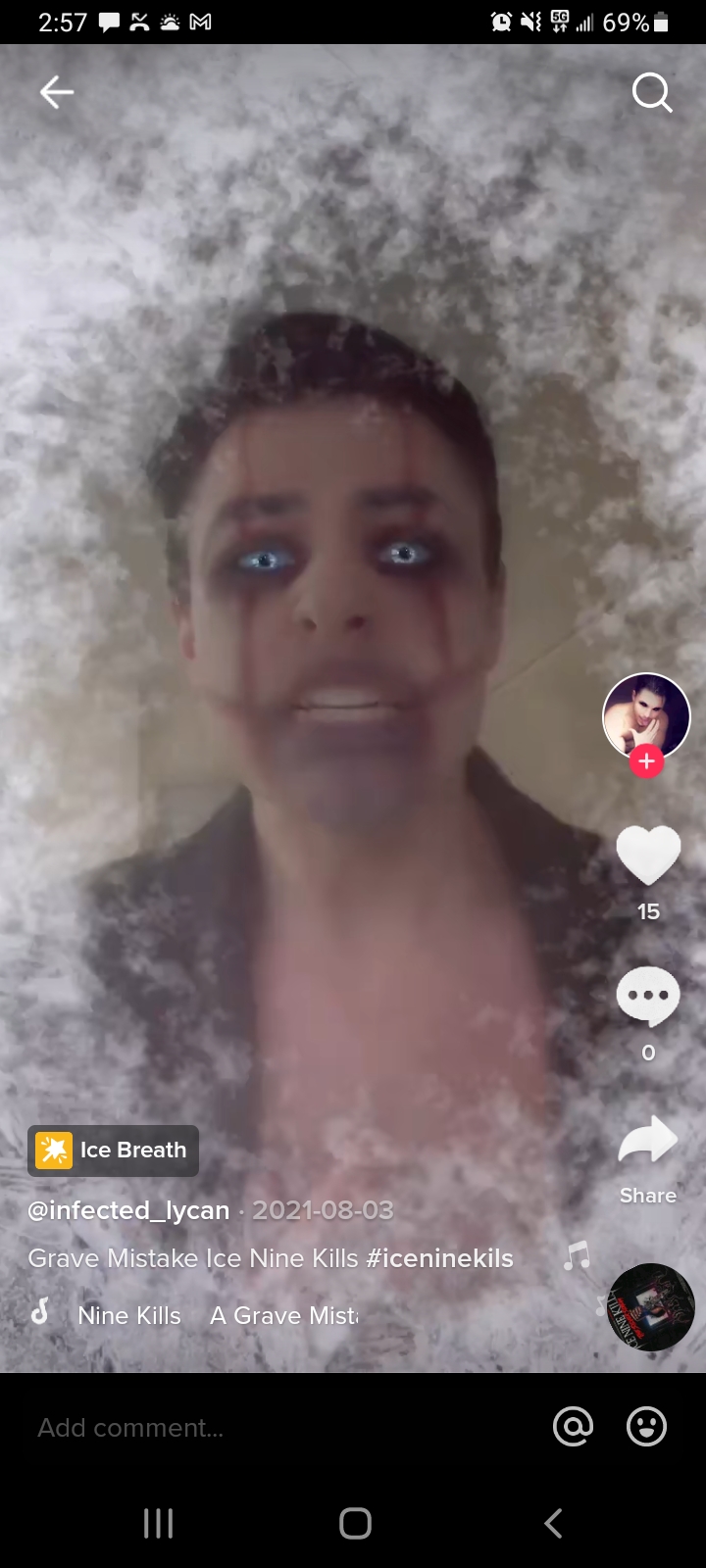Open recent apps in navigation bar

pyautogui.click(x=158, y=1523)
